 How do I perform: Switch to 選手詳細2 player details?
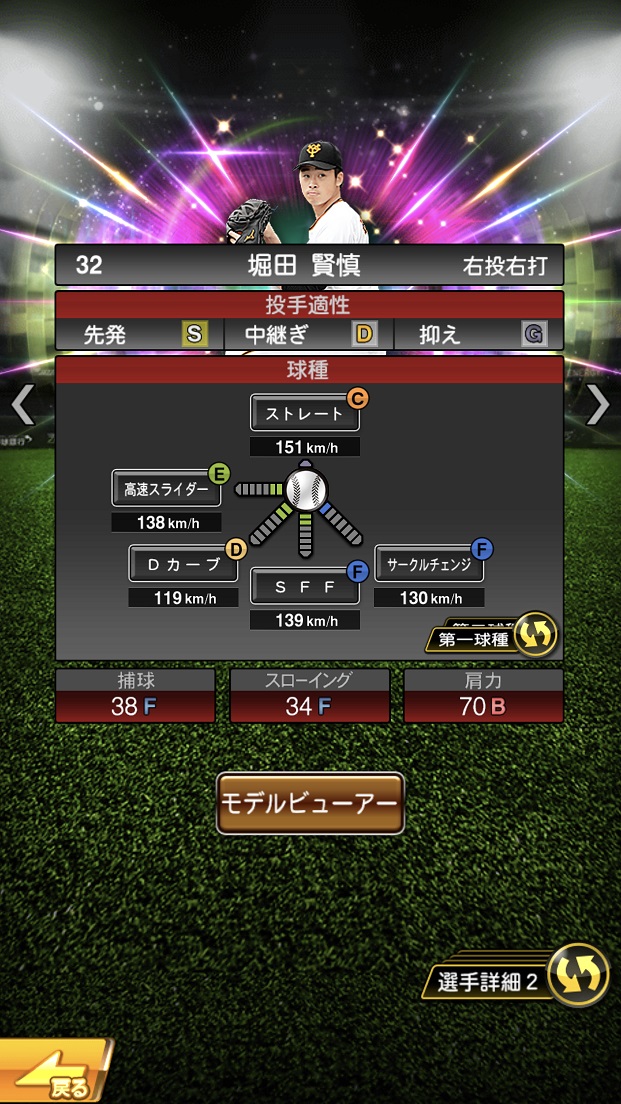515,976
